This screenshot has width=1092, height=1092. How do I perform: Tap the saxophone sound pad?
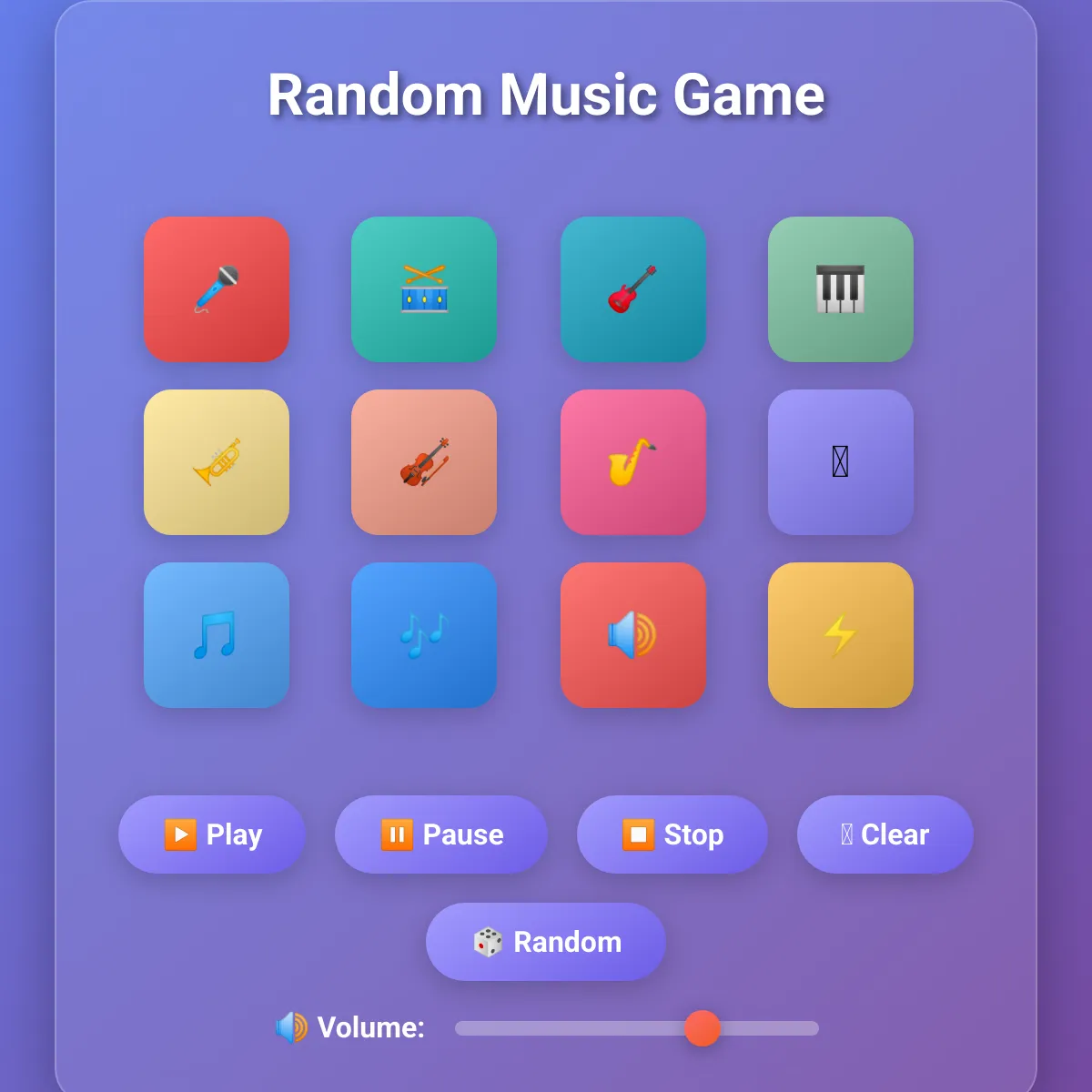pyautogui.click(x=633, y=462)
